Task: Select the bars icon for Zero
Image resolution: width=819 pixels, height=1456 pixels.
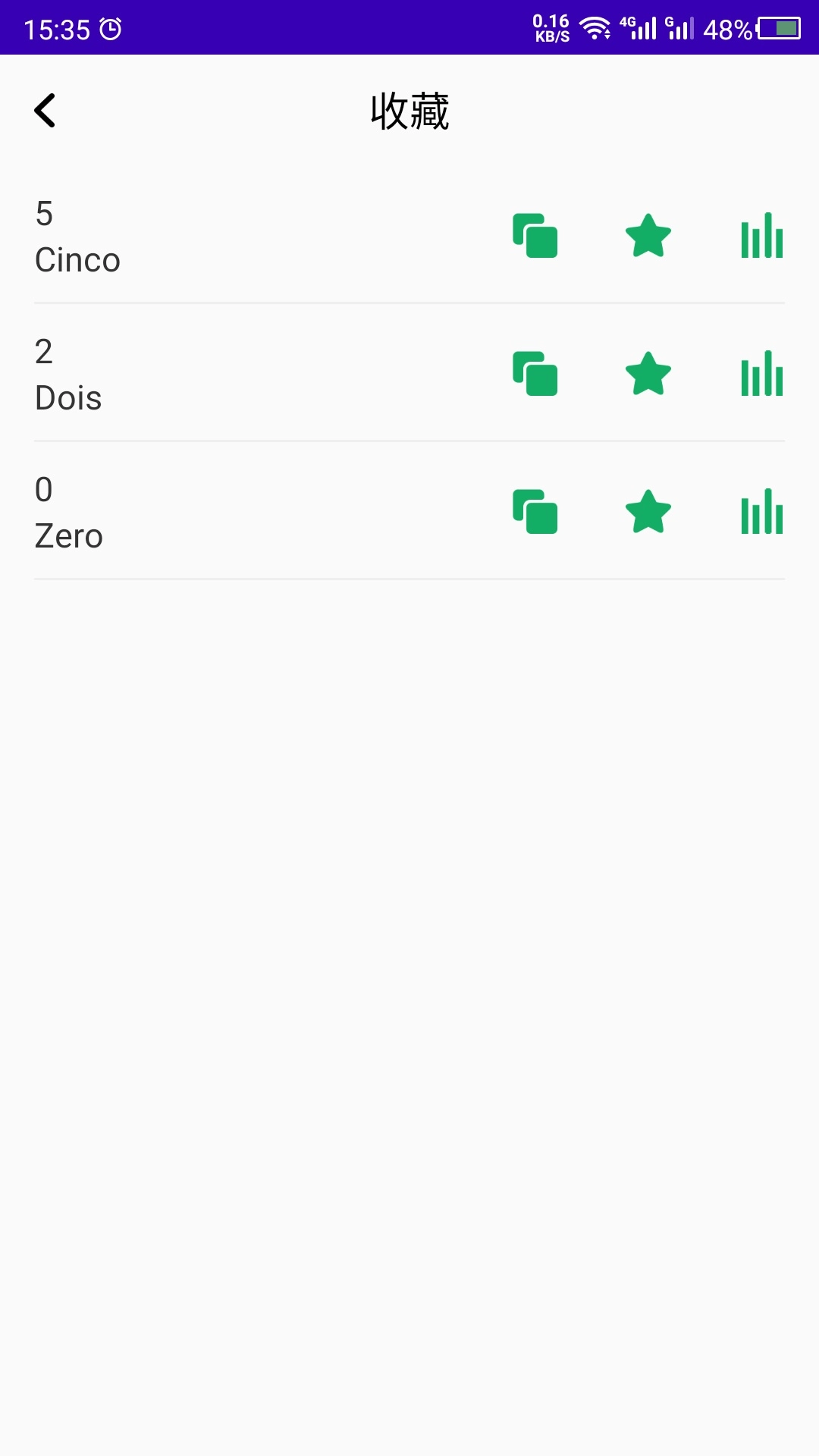Action: click(761, 512)
